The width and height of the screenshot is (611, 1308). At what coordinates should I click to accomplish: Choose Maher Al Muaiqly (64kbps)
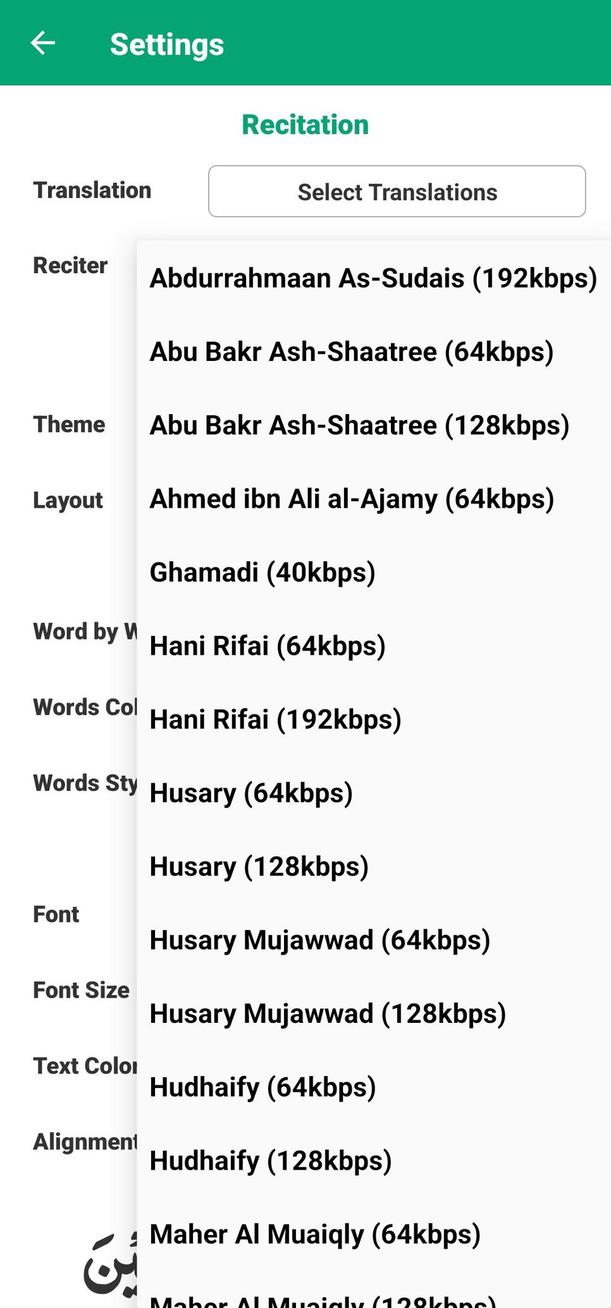(x=315, y=1234)
